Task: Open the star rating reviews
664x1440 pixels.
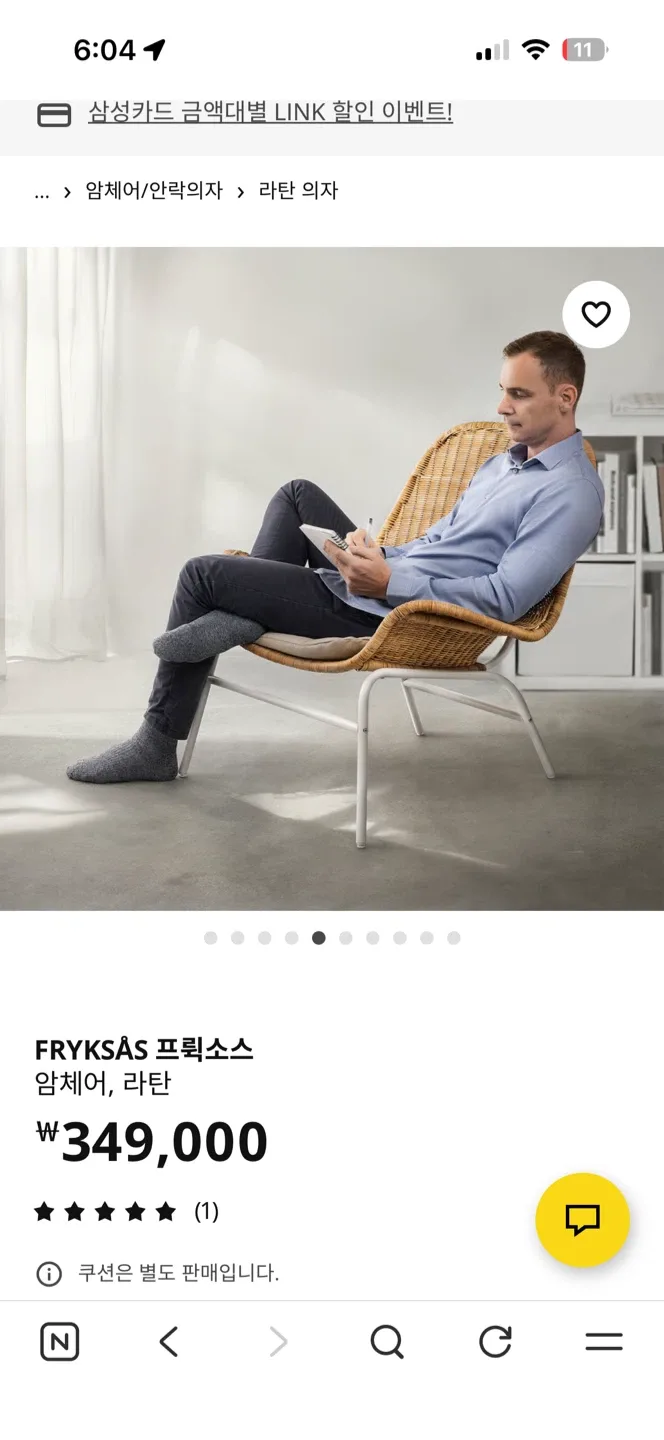Action: tap(126, 1212)
